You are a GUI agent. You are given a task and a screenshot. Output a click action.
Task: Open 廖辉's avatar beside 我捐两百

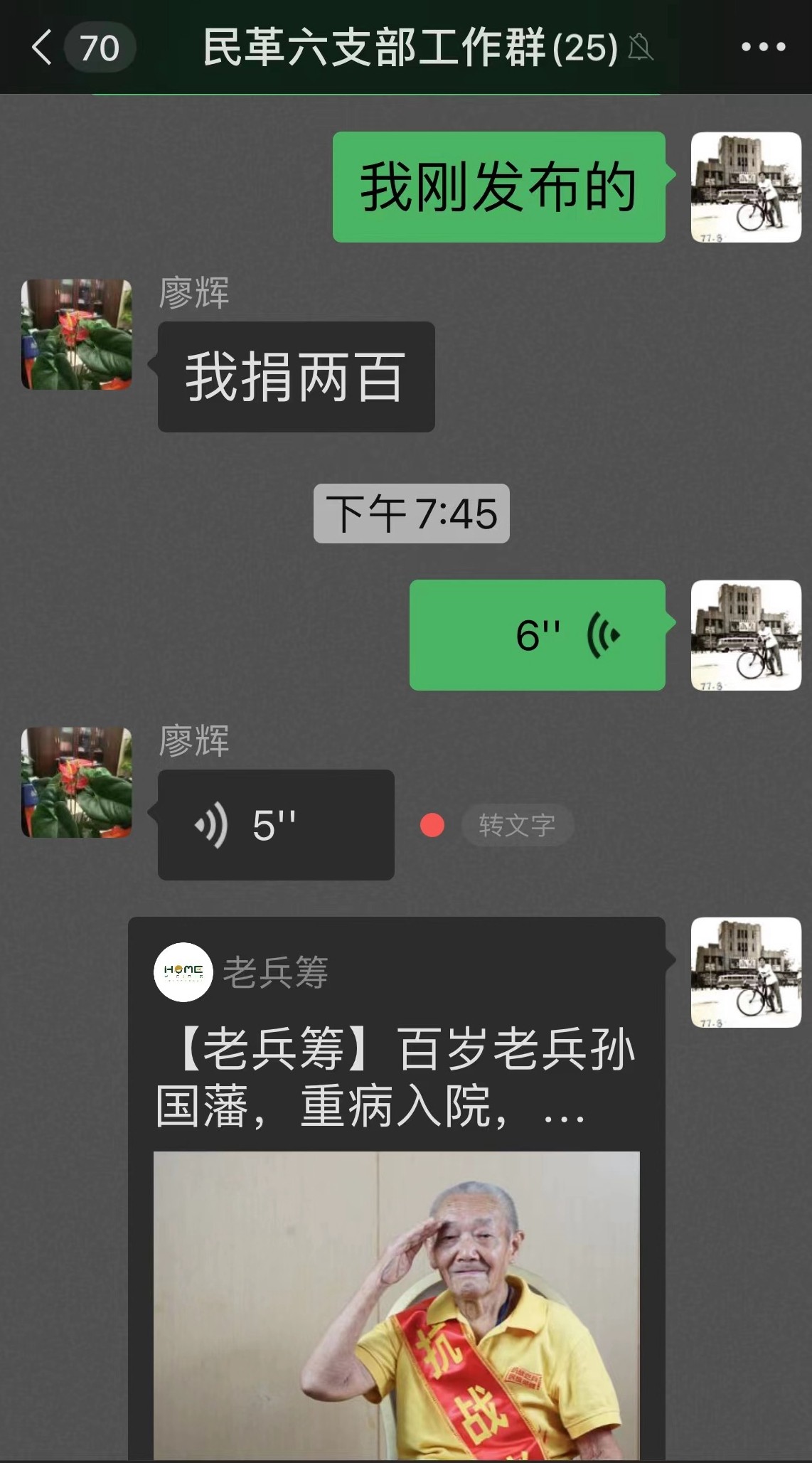[x=77, y=334]
